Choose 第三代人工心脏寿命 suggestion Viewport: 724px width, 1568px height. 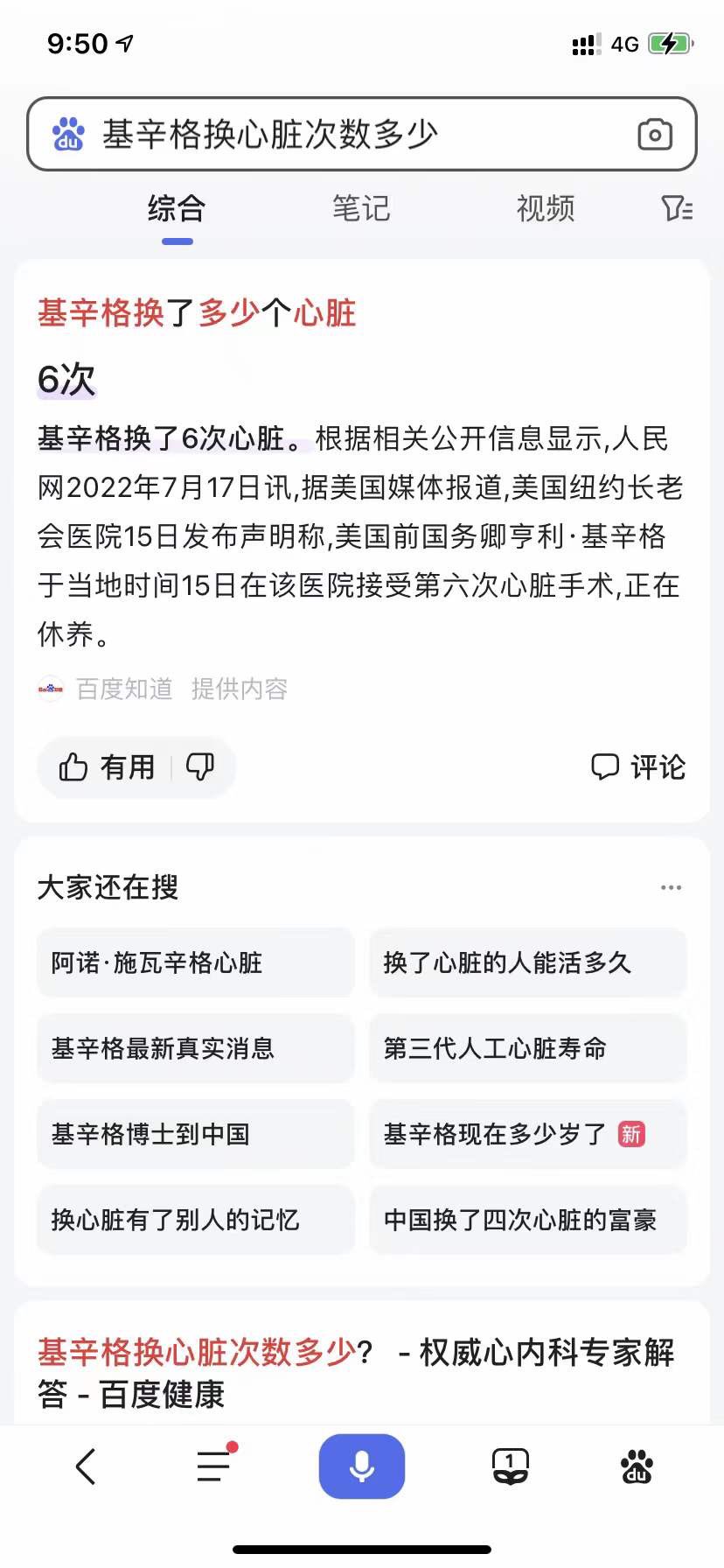coord(528,1048)
